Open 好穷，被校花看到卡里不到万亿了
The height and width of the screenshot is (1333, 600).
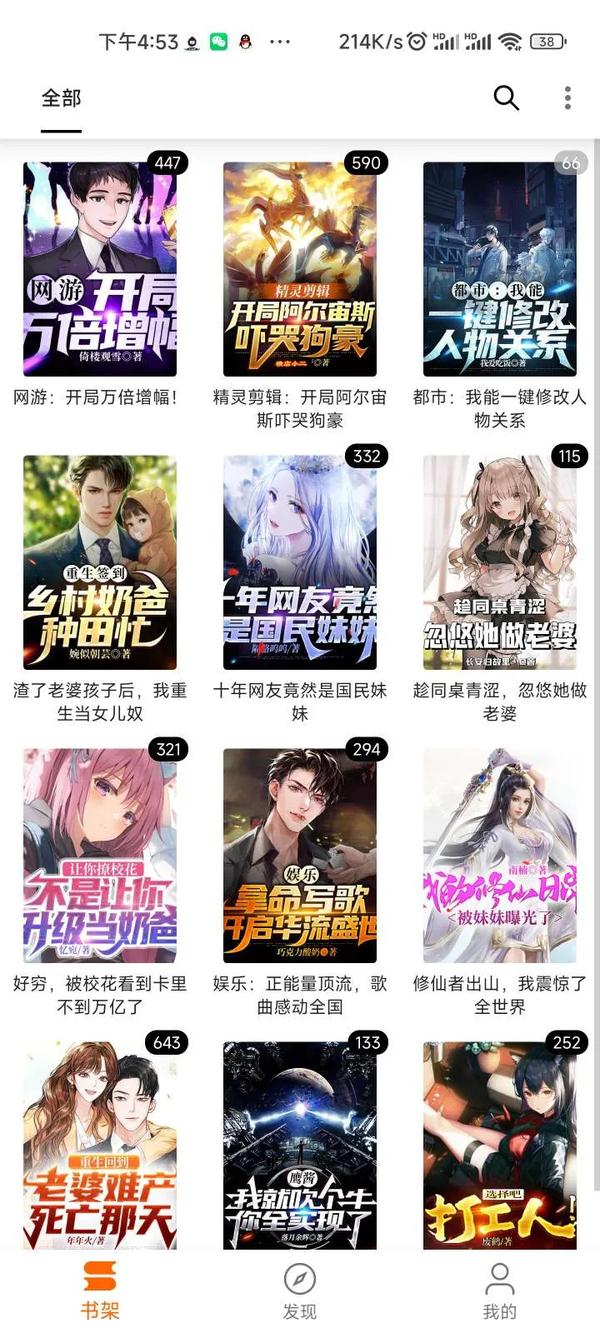[100, 855]
